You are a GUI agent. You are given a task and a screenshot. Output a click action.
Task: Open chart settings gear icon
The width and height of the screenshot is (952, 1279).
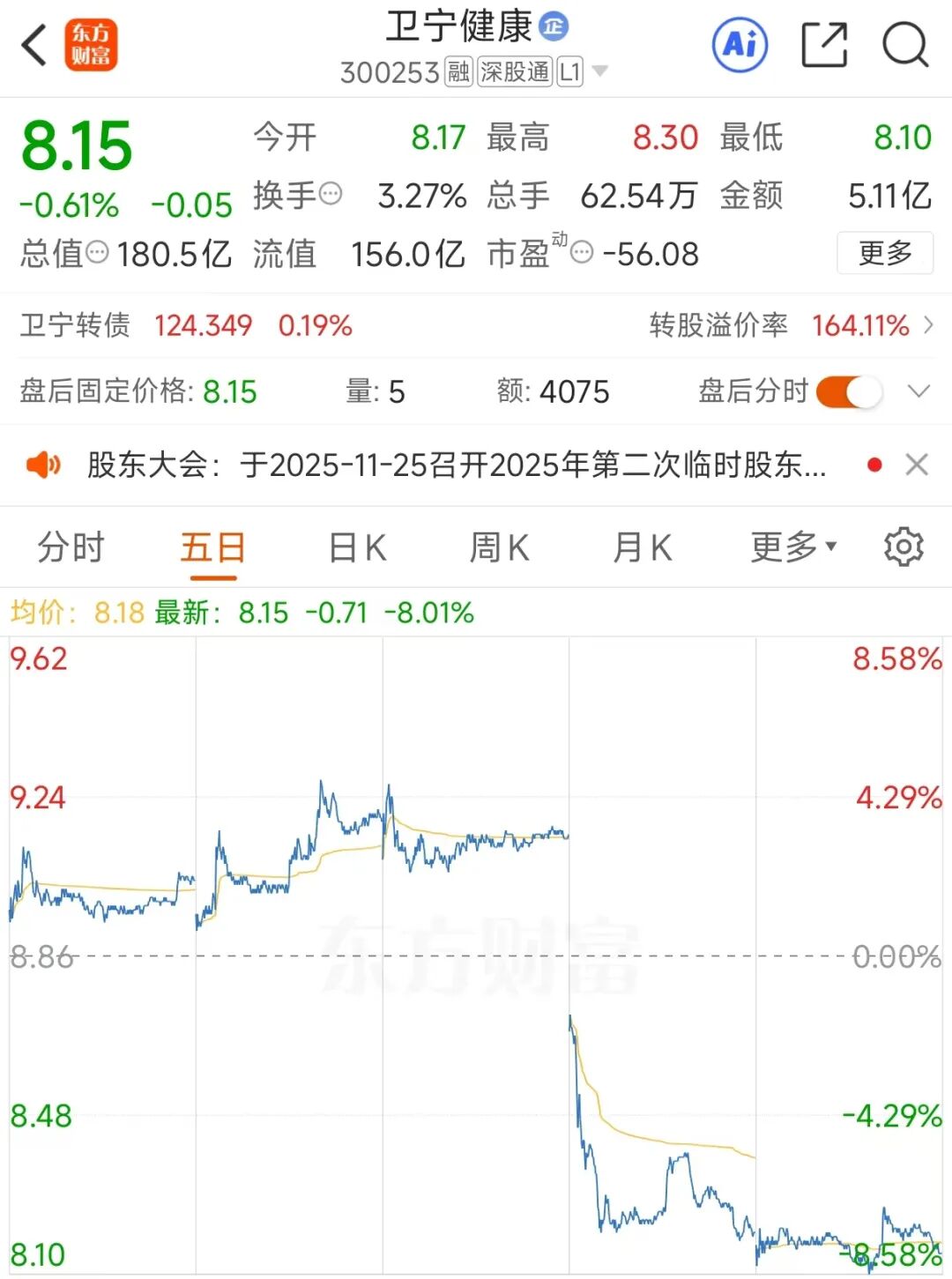tap(904, 547)
